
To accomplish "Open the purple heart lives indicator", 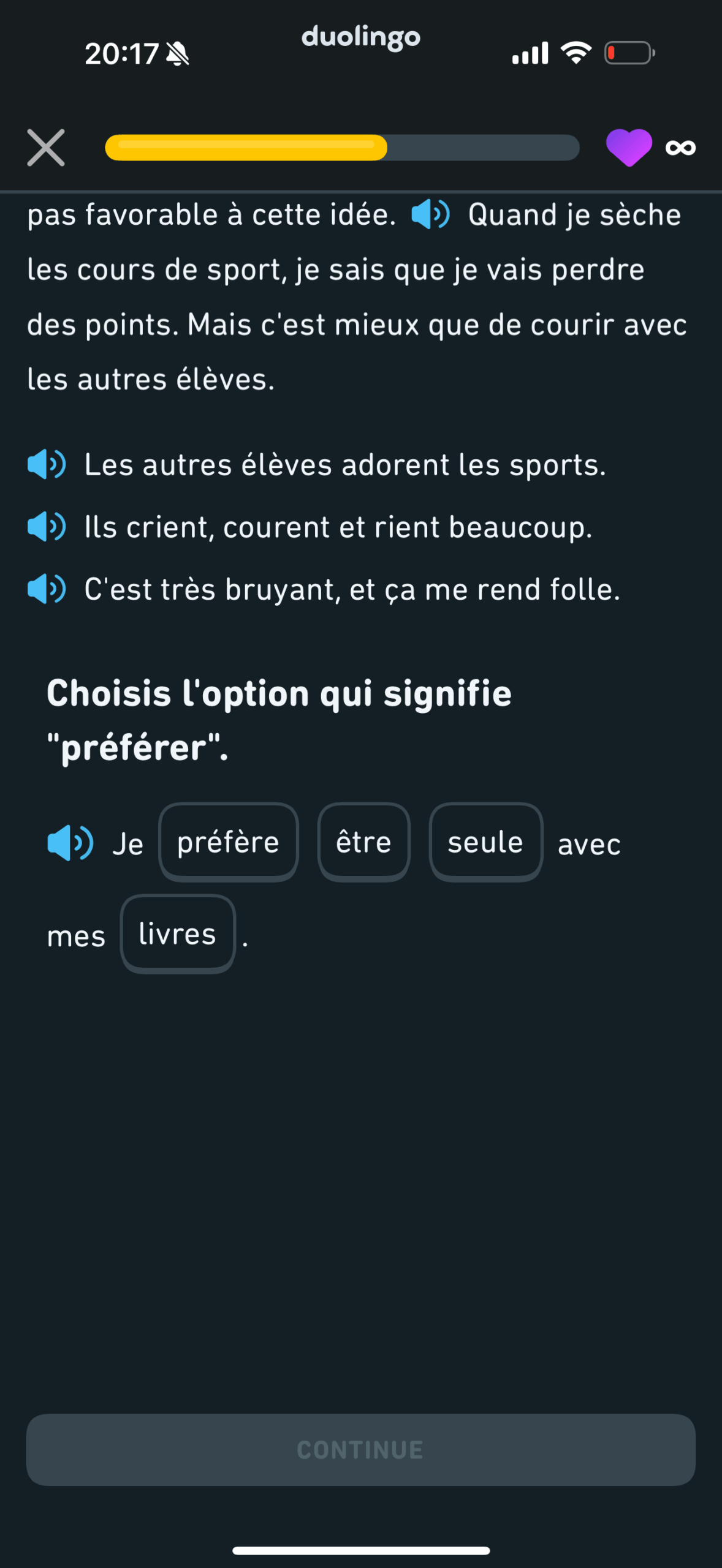I will tap(629, 148).
